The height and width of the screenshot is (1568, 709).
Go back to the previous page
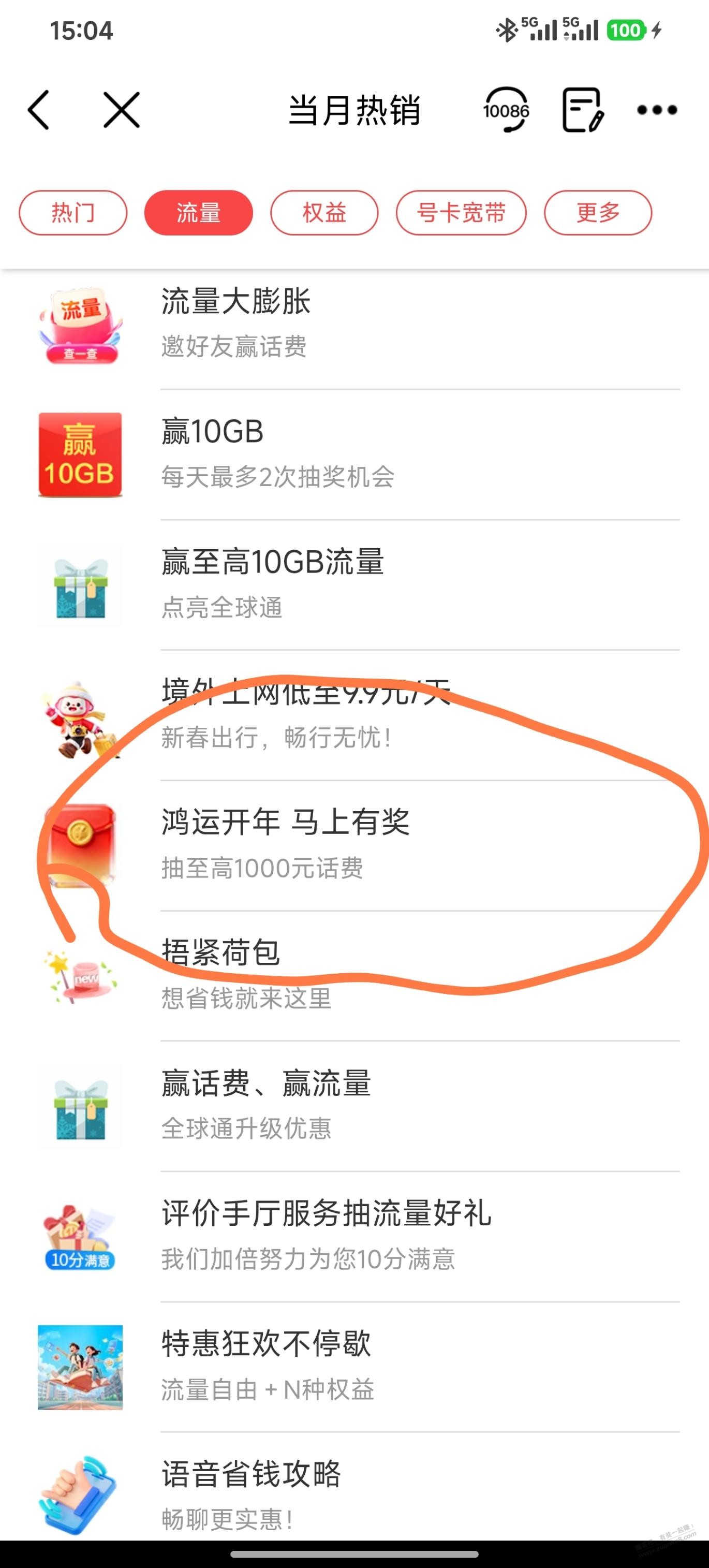tap(38, 110)
